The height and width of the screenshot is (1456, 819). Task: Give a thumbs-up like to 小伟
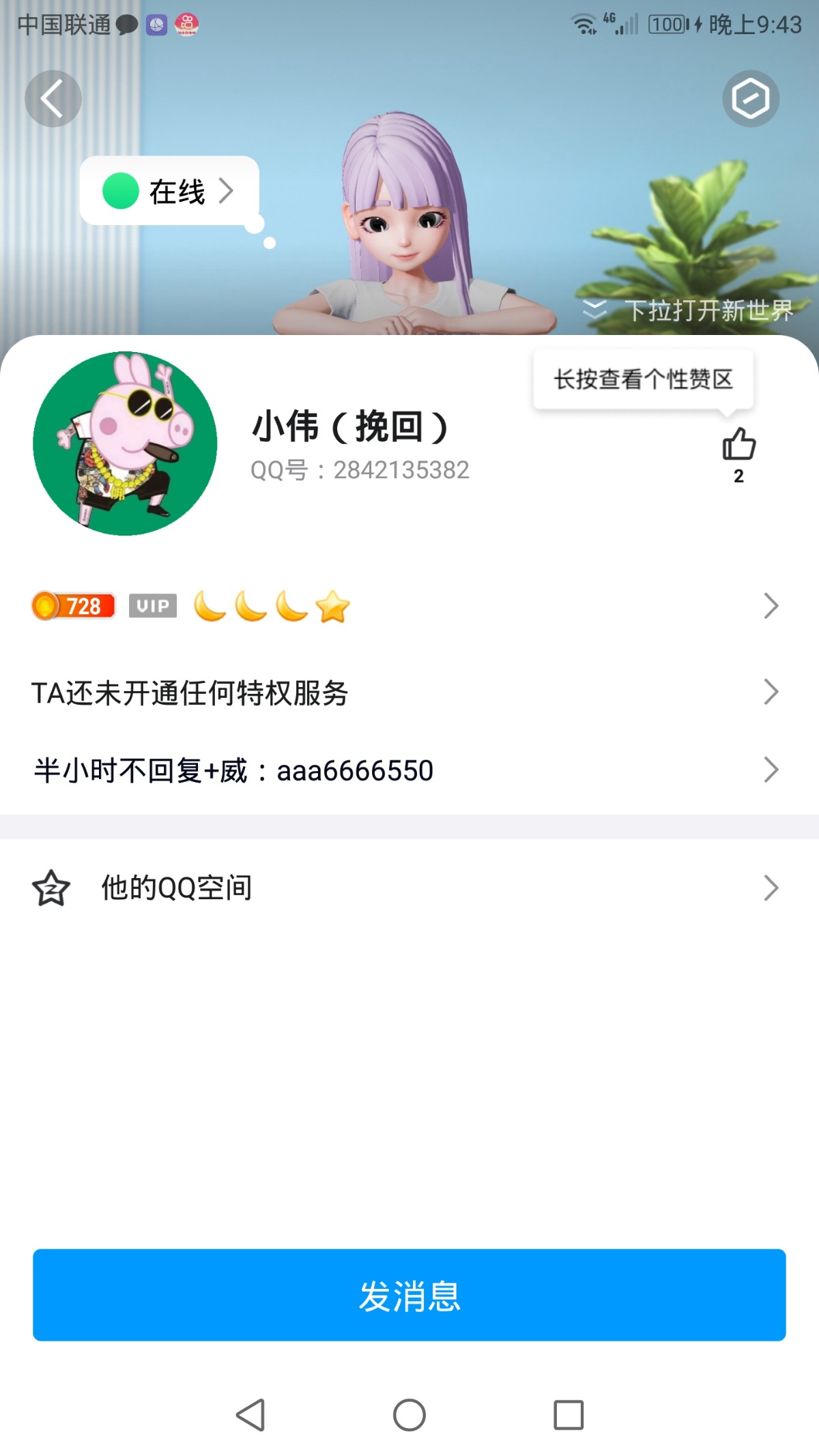(x=738, y=446)
